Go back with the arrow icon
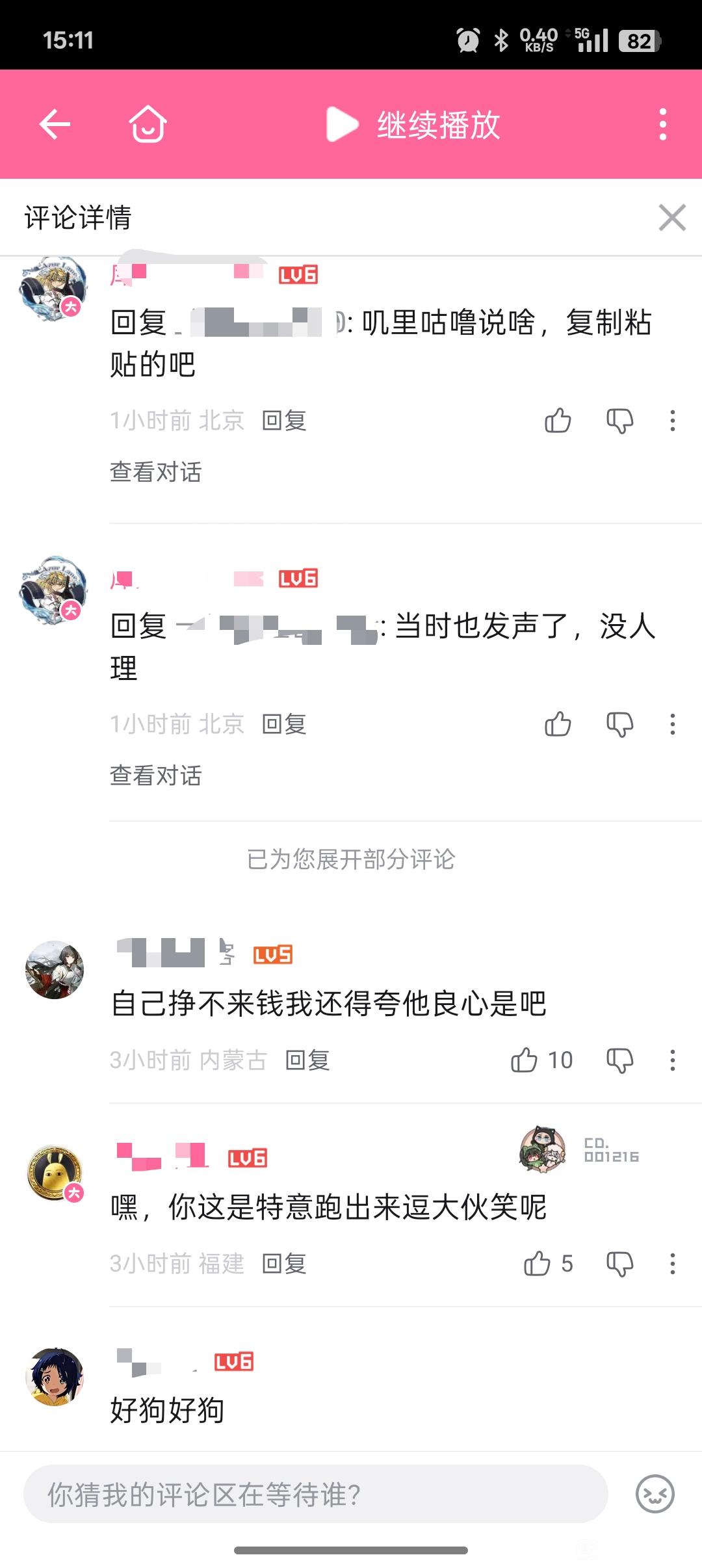 pyautogui.click(x=55, y=124)
